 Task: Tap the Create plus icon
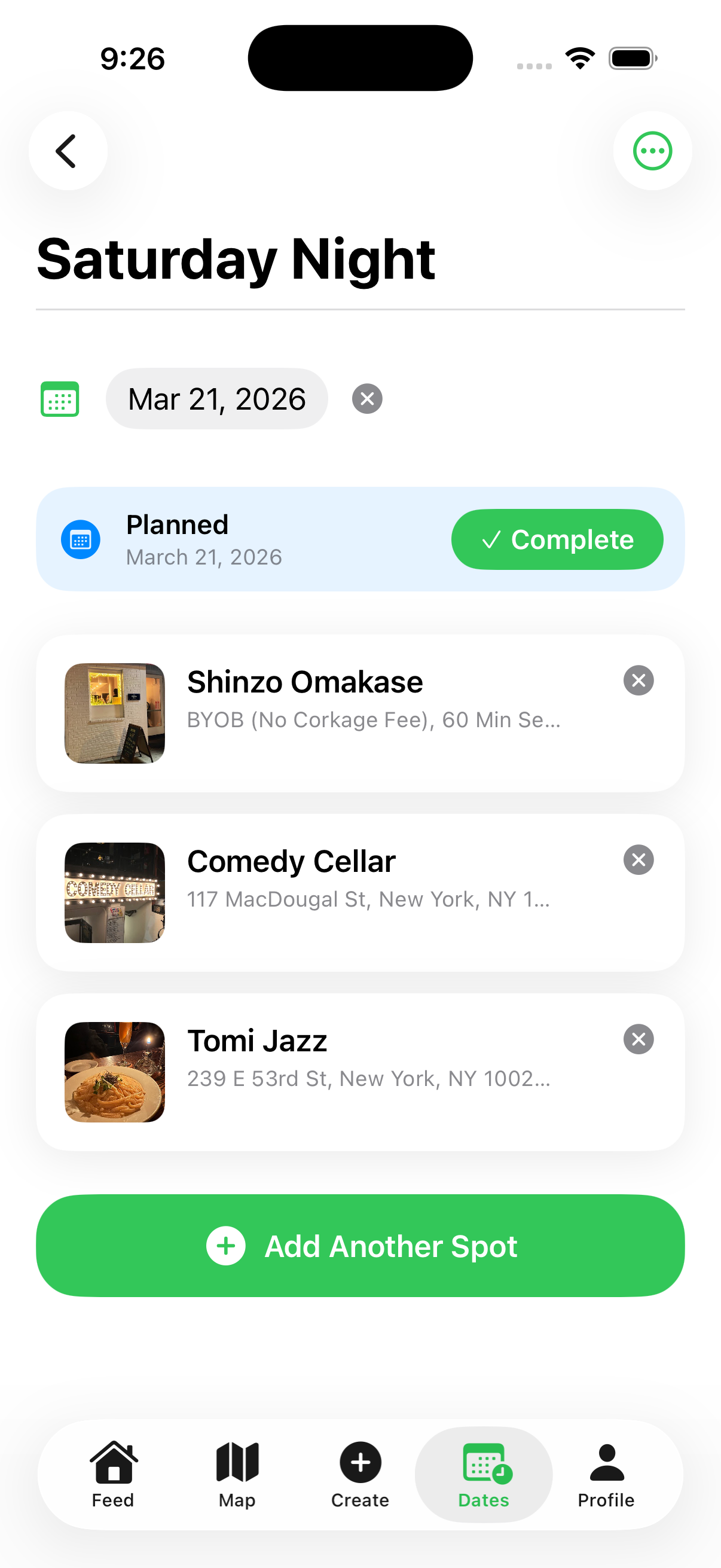coord(359,1460)
